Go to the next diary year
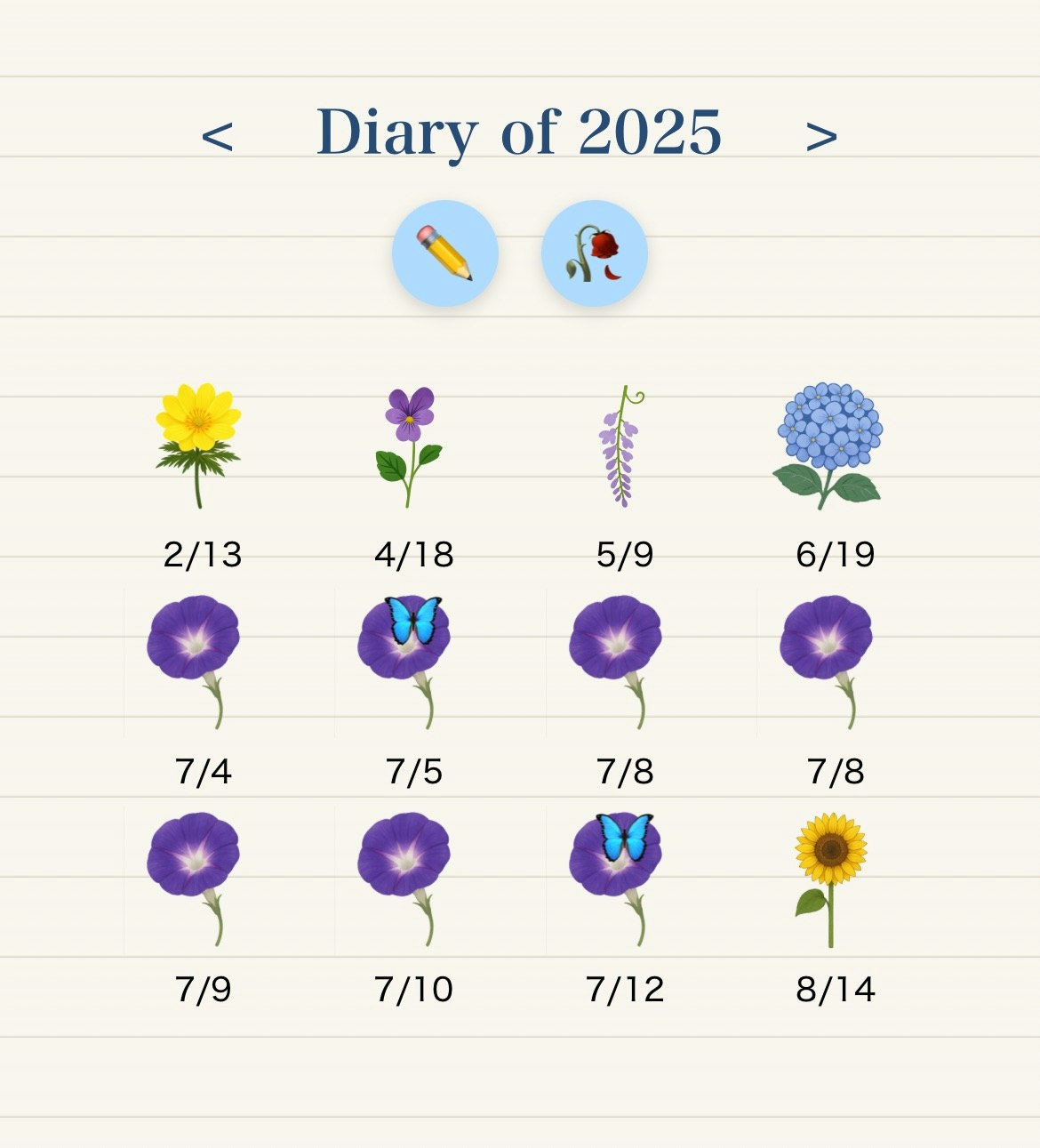 pyautogui.click(x=821, y=136)
